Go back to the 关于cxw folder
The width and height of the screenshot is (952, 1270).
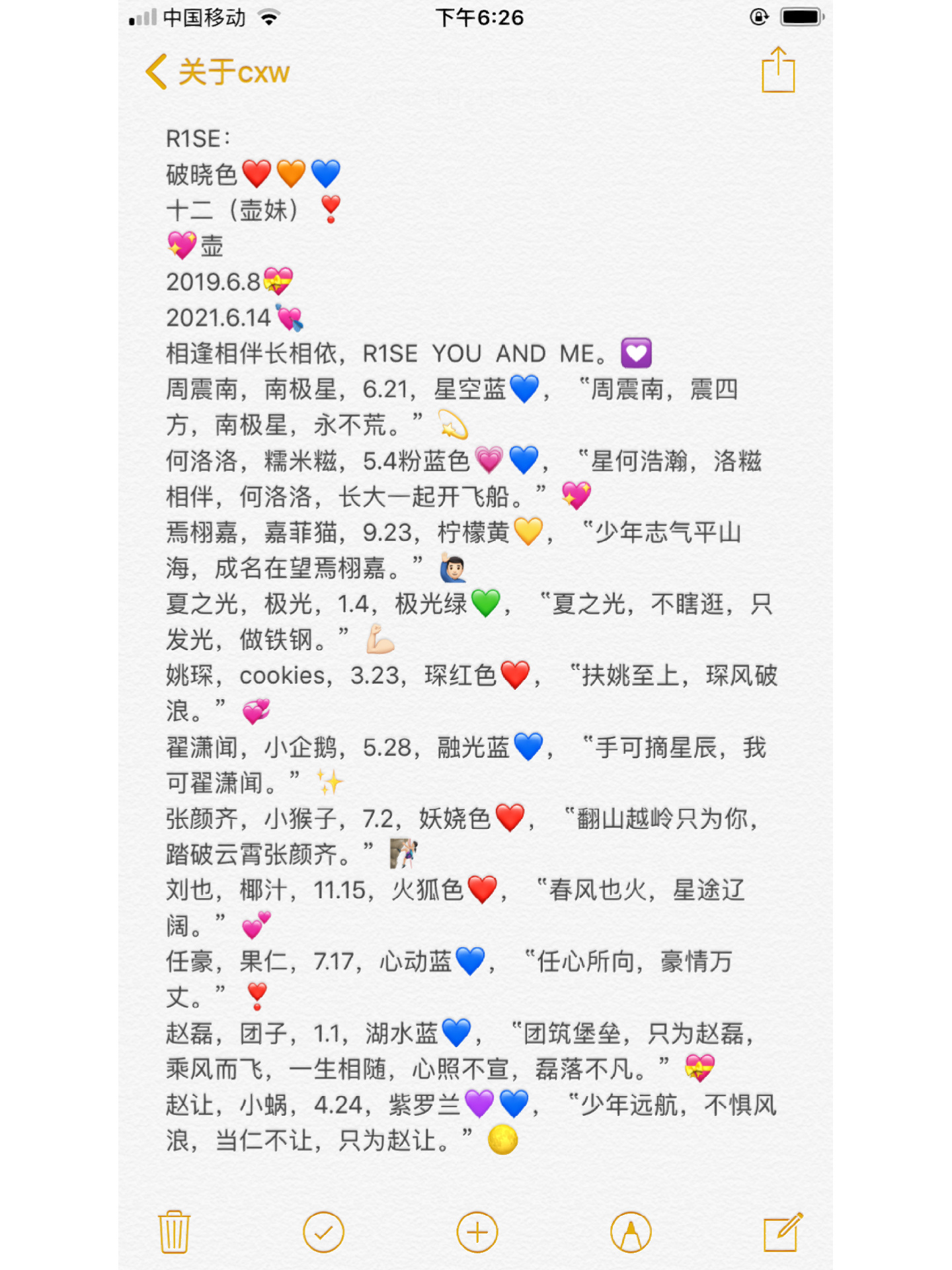218,71
